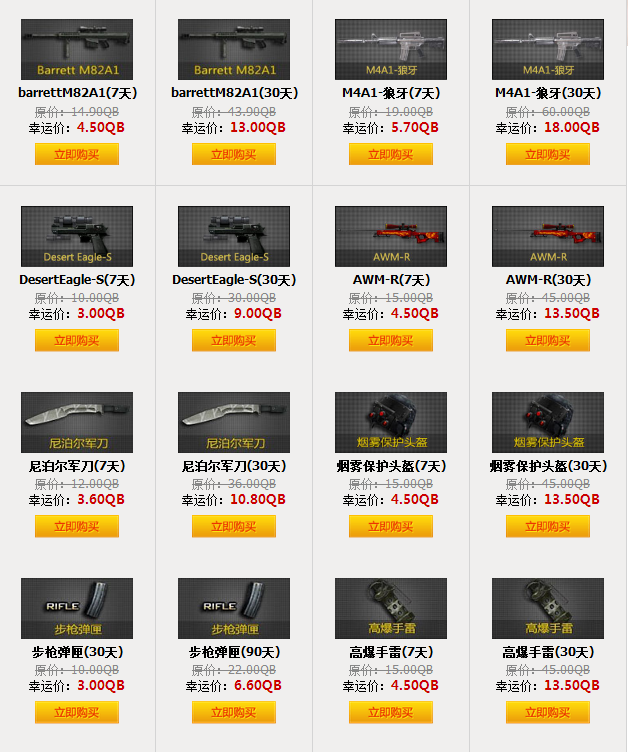Tap 立即购买 under AWM-R(7天)
The width and height of the screenshot is (628, 752).
point(390,341)
